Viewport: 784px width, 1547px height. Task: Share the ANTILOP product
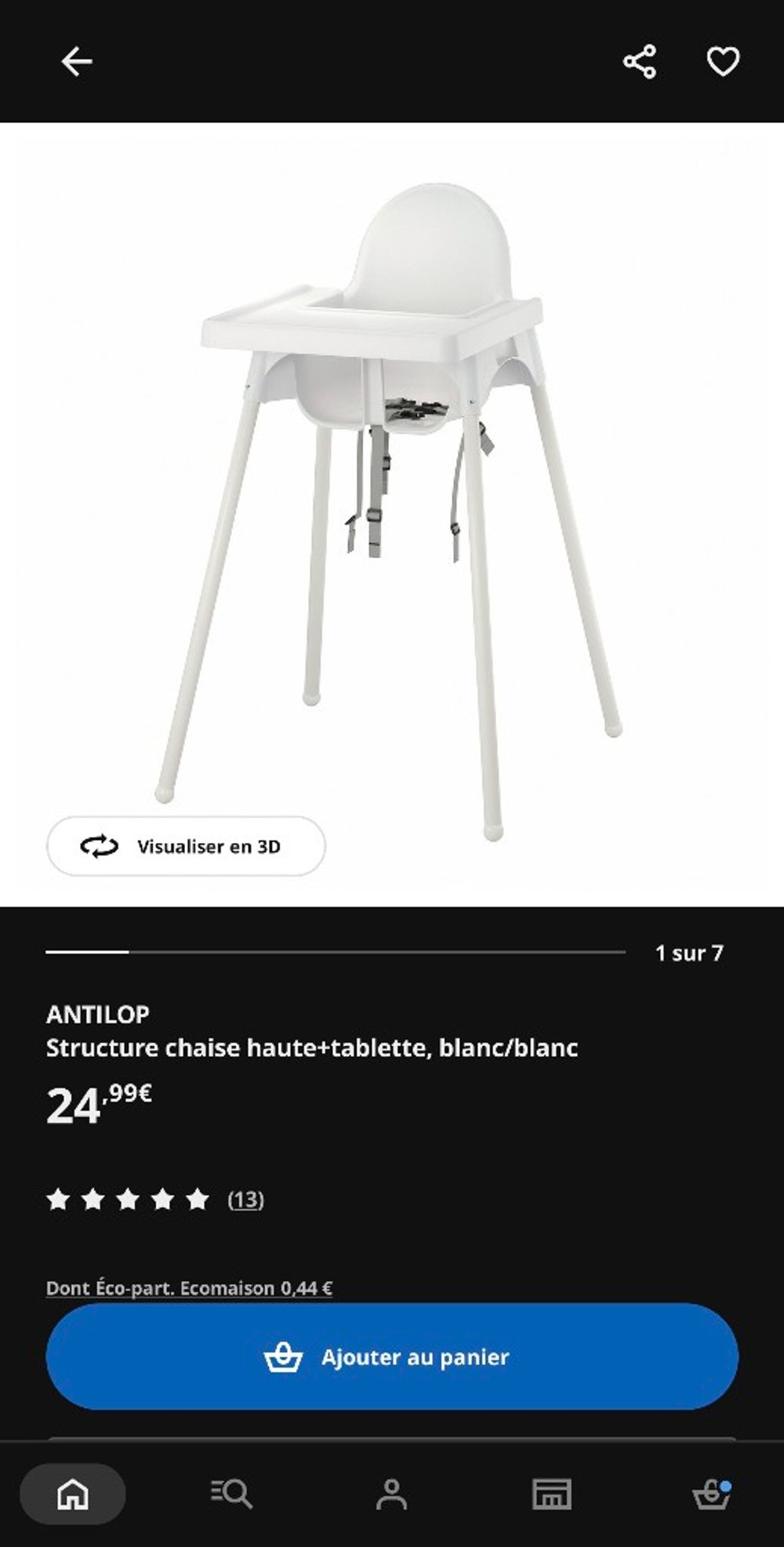point(639,61)
